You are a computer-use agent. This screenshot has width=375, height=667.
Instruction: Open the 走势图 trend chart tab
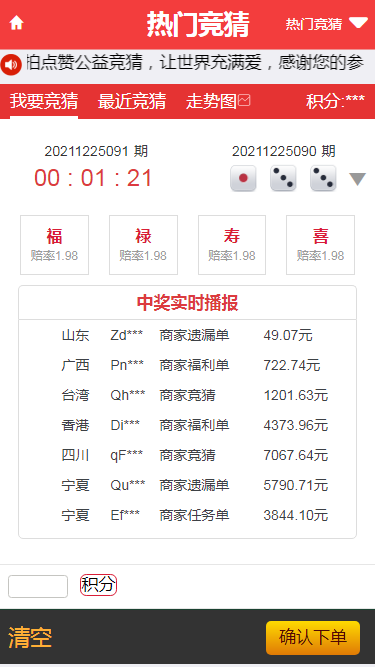point(218,102)
